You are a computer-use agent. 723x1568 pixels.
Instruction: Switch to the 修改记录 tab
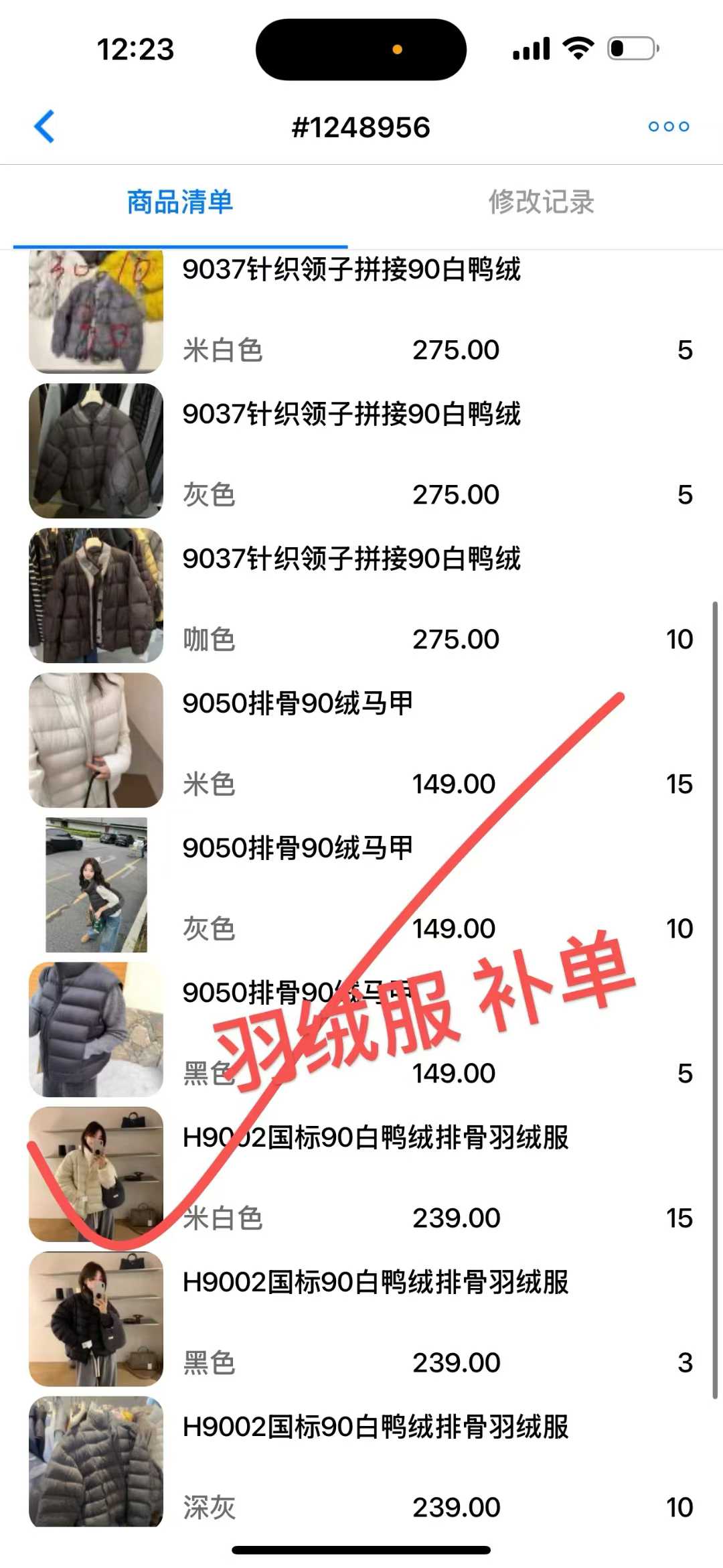[541, 202]
